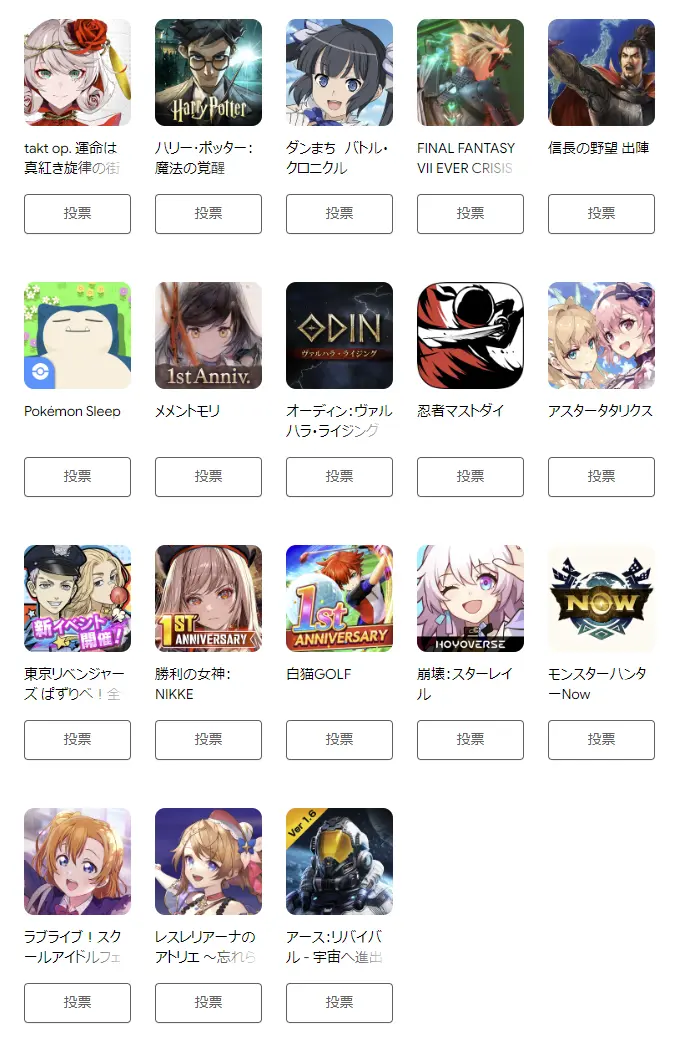Image resolution: width=681 pixels, height=1040 pixels.
Task: Tap 投票 under 白猫GOLF
Action: click(x=339, y=740)
